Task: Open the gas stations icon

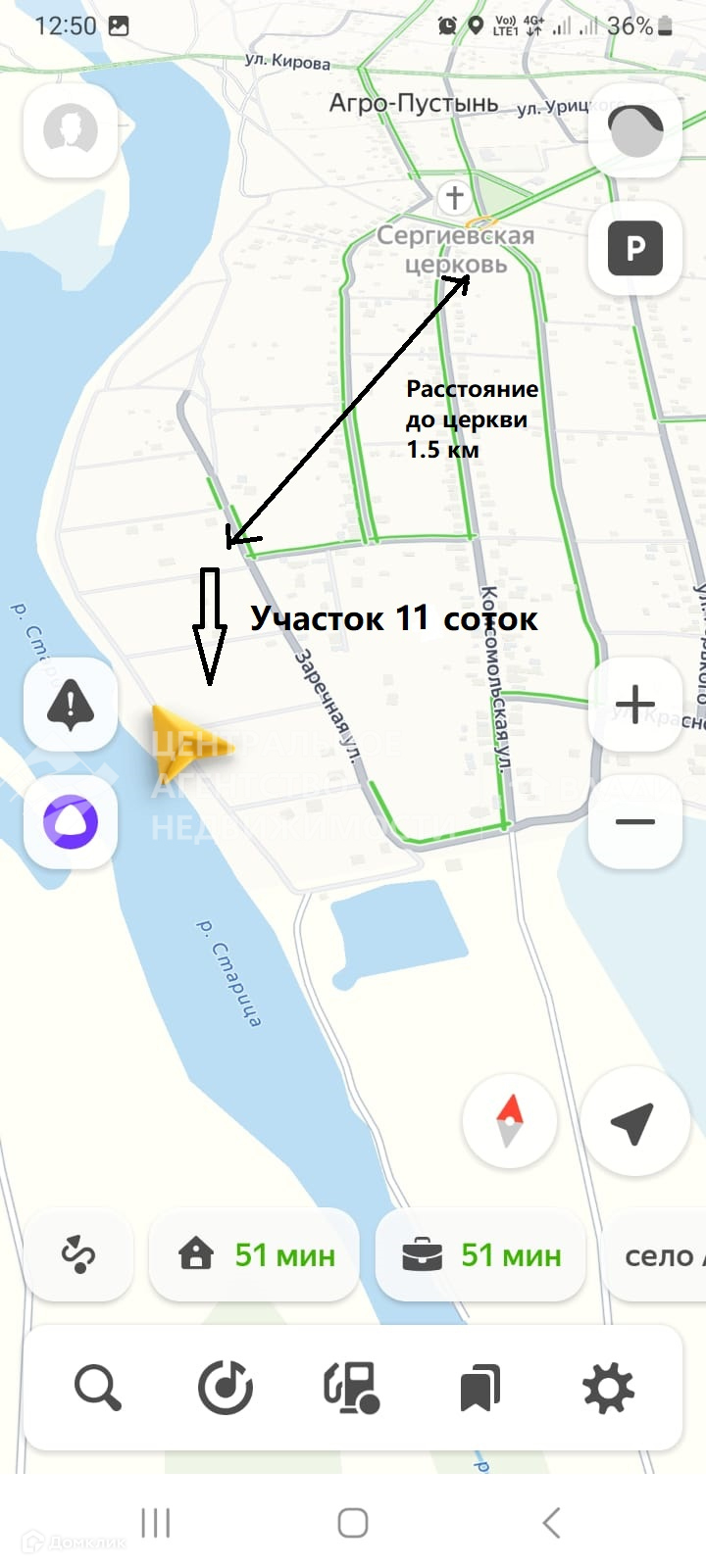Action: pyautogui.click(x=353, y=1389)
